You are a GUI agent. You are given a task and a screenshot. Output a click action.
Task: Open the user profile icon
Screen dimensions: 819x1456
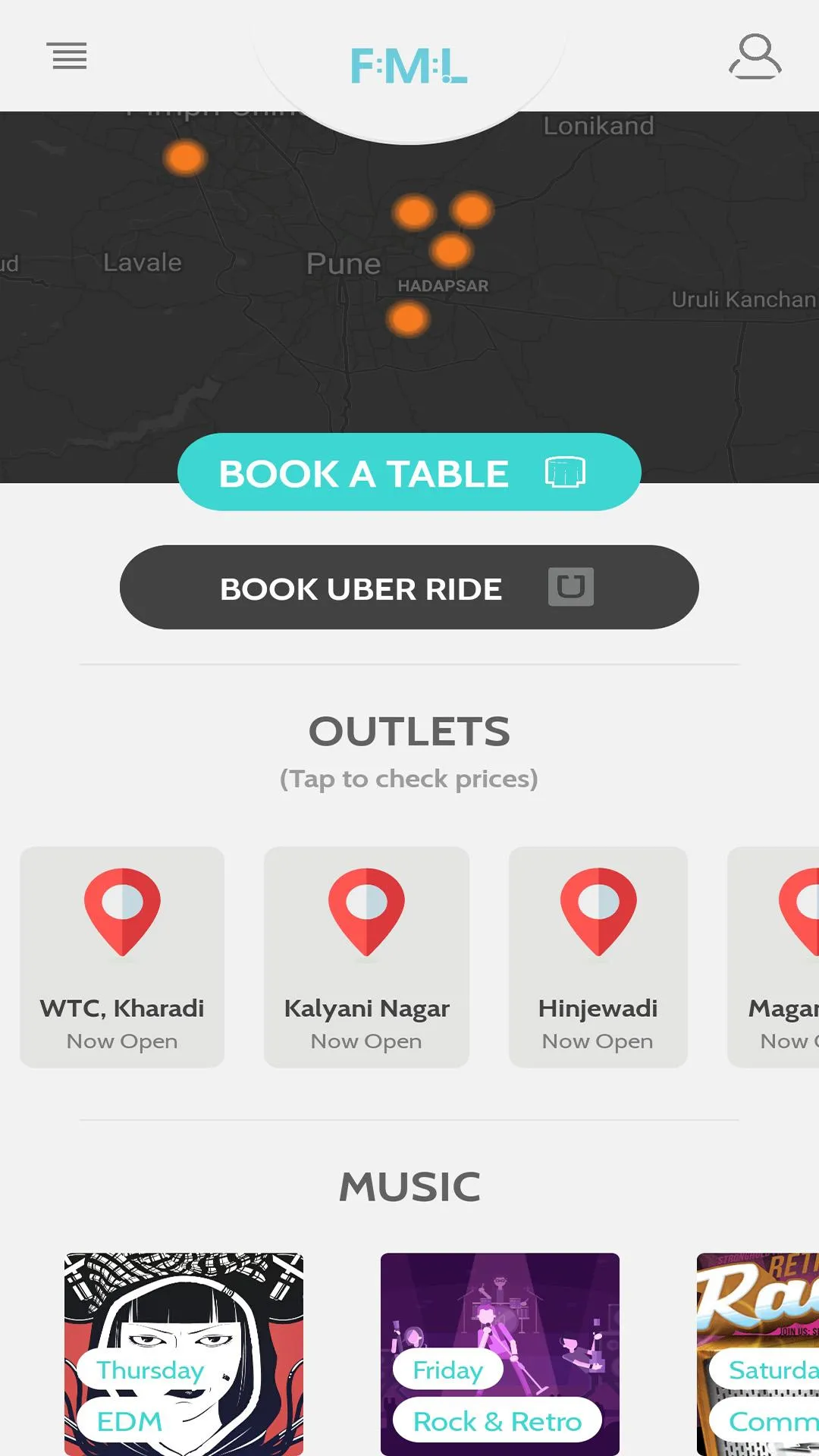(x=755, y=56)
